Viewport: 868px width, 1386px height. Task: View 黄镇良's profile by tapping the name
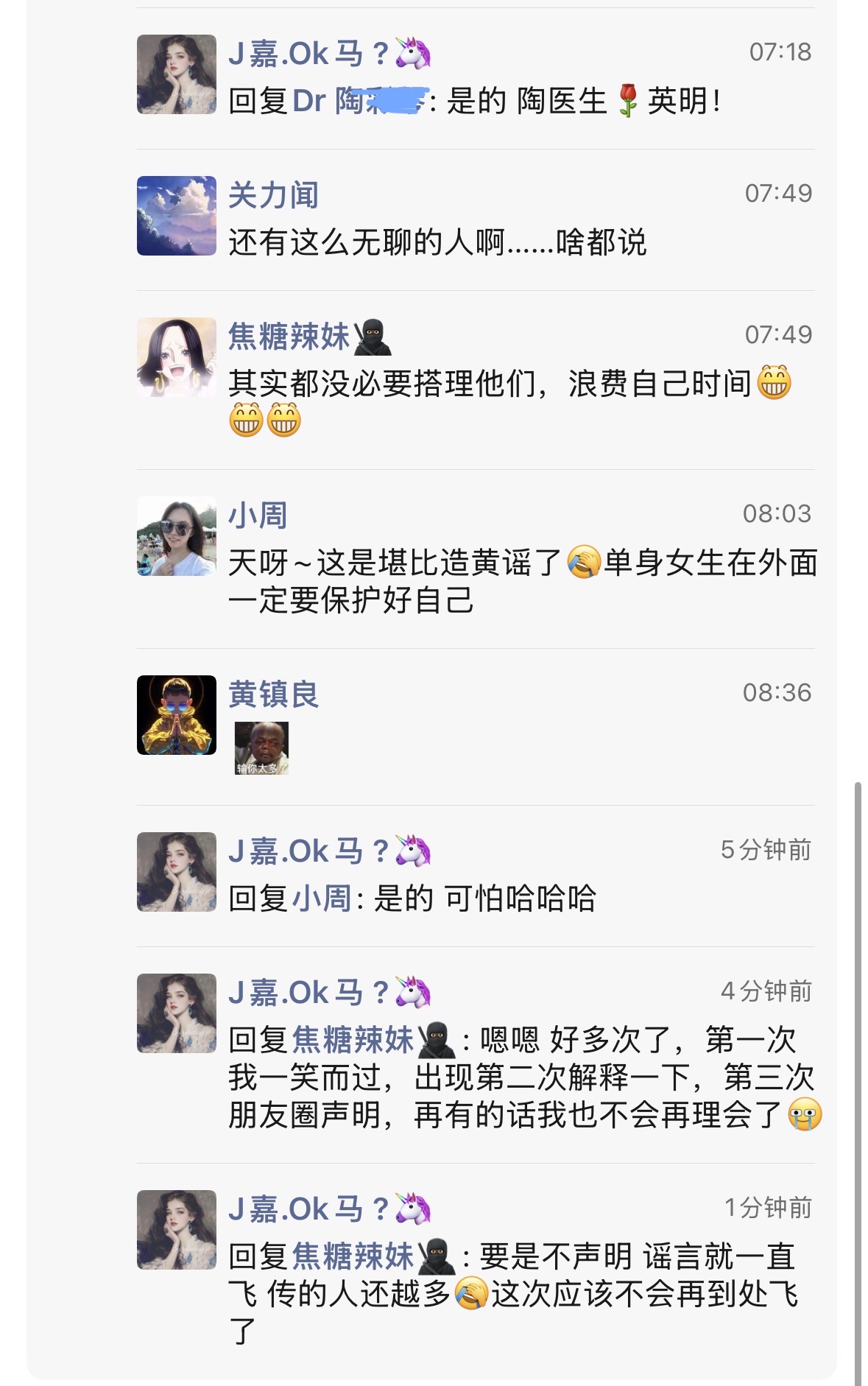273,694
